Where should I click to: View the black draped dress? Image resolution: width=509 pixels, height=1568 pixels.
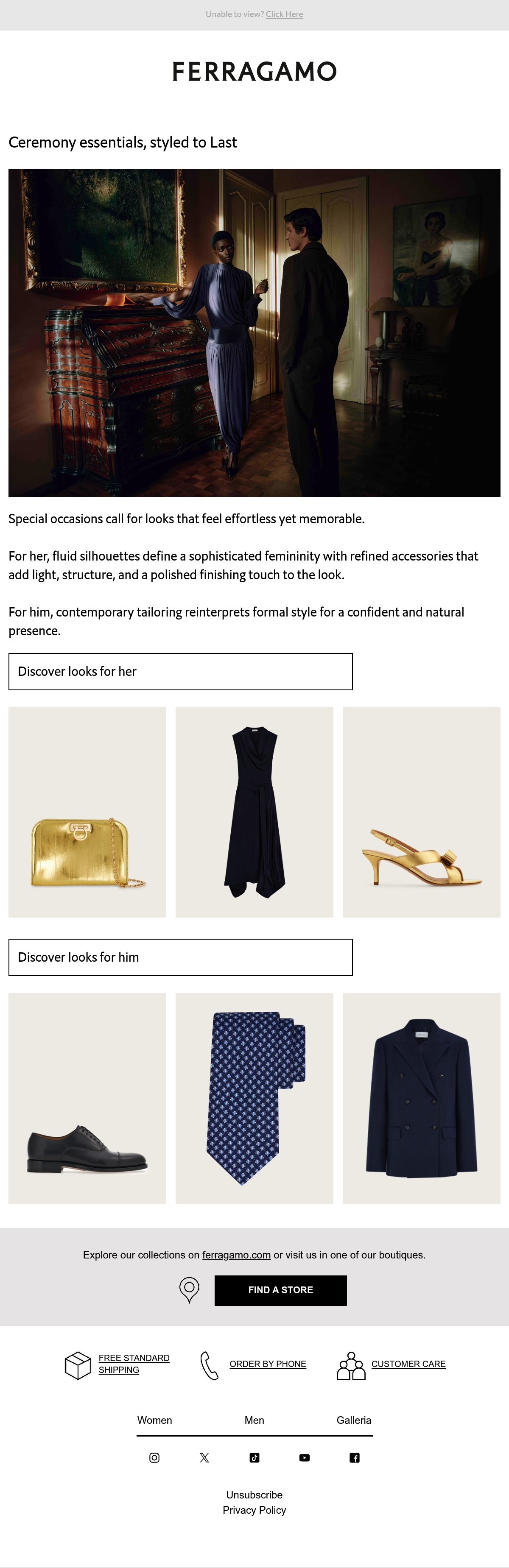255,812
